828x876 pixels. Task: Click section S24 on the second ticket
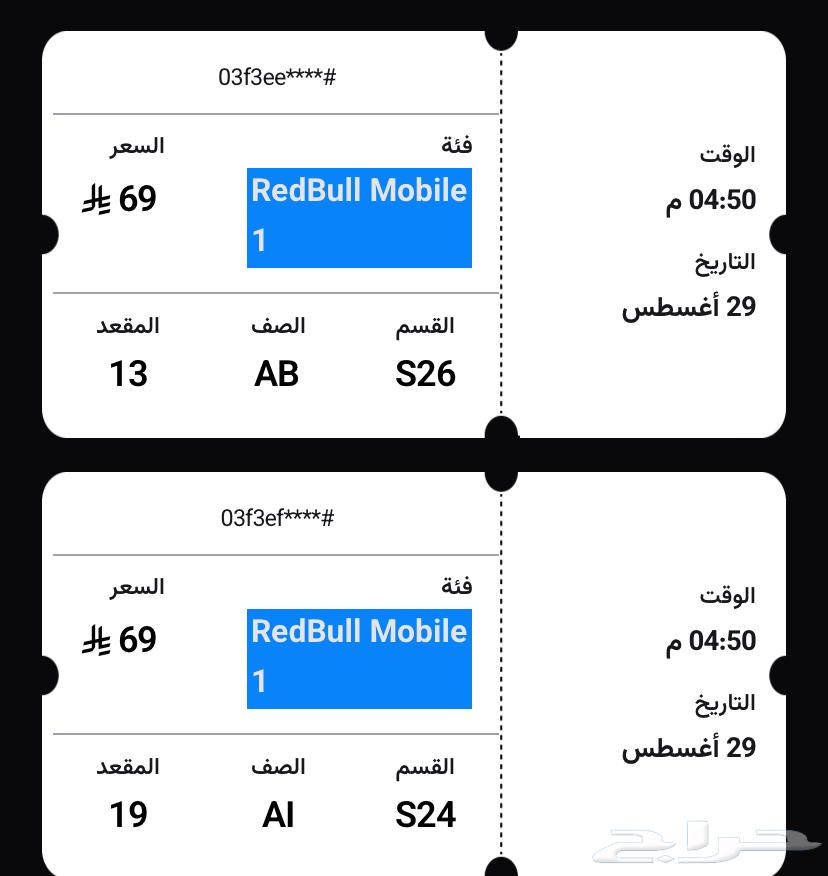(x=425, y=814)
